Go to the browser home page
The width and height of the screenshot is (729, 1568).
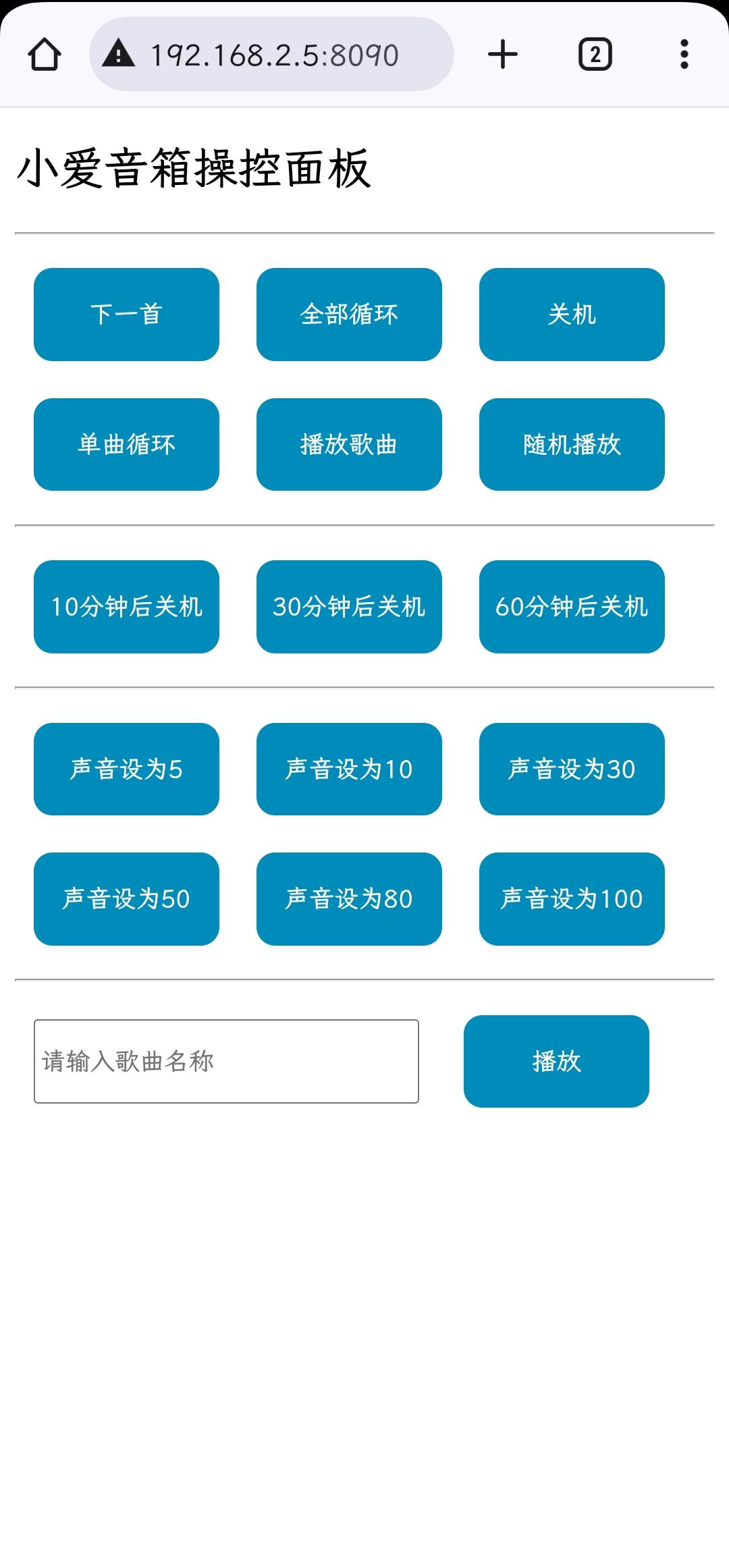point(45,55)
